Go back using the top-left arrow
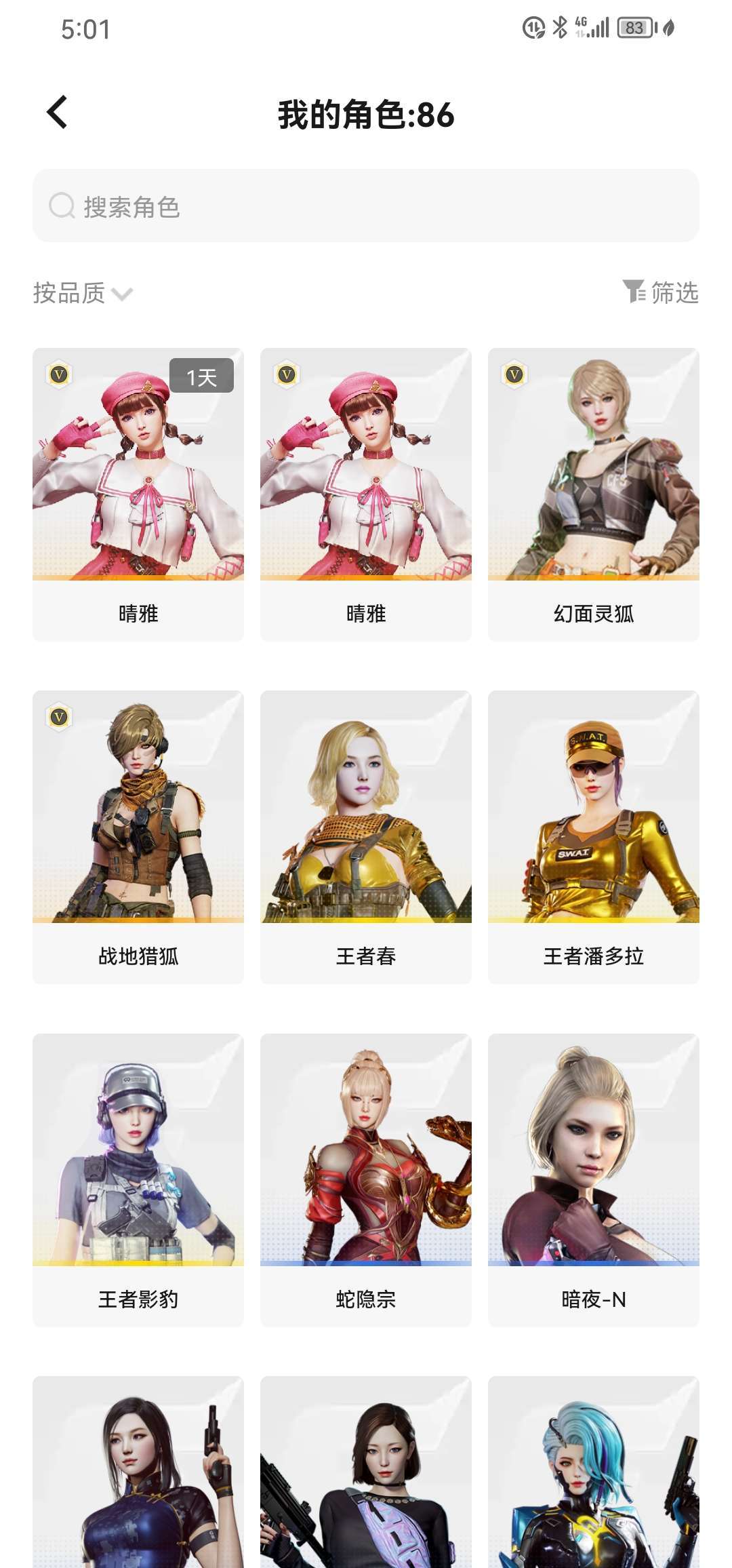This screenshot has width=732, height=1568. [58, 113]
